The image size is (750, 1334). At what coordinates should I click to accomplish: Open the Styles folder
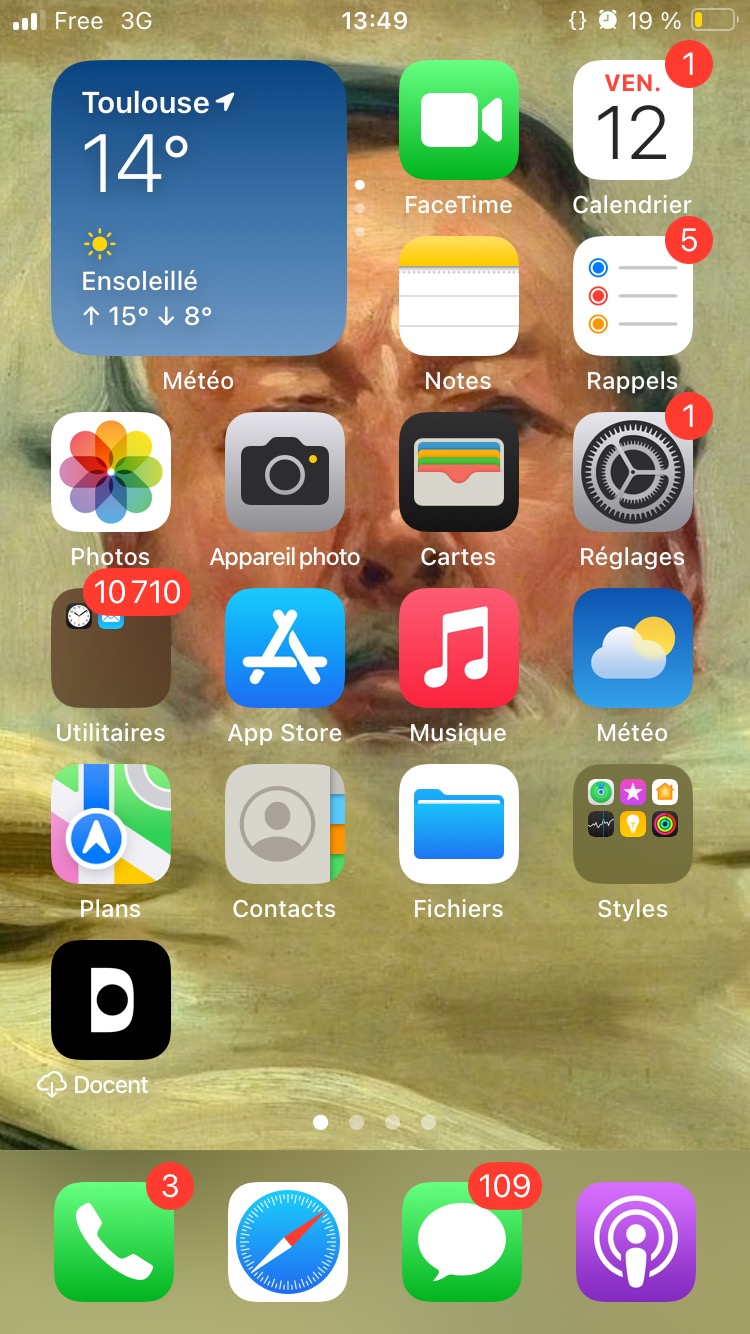(632, 824)
